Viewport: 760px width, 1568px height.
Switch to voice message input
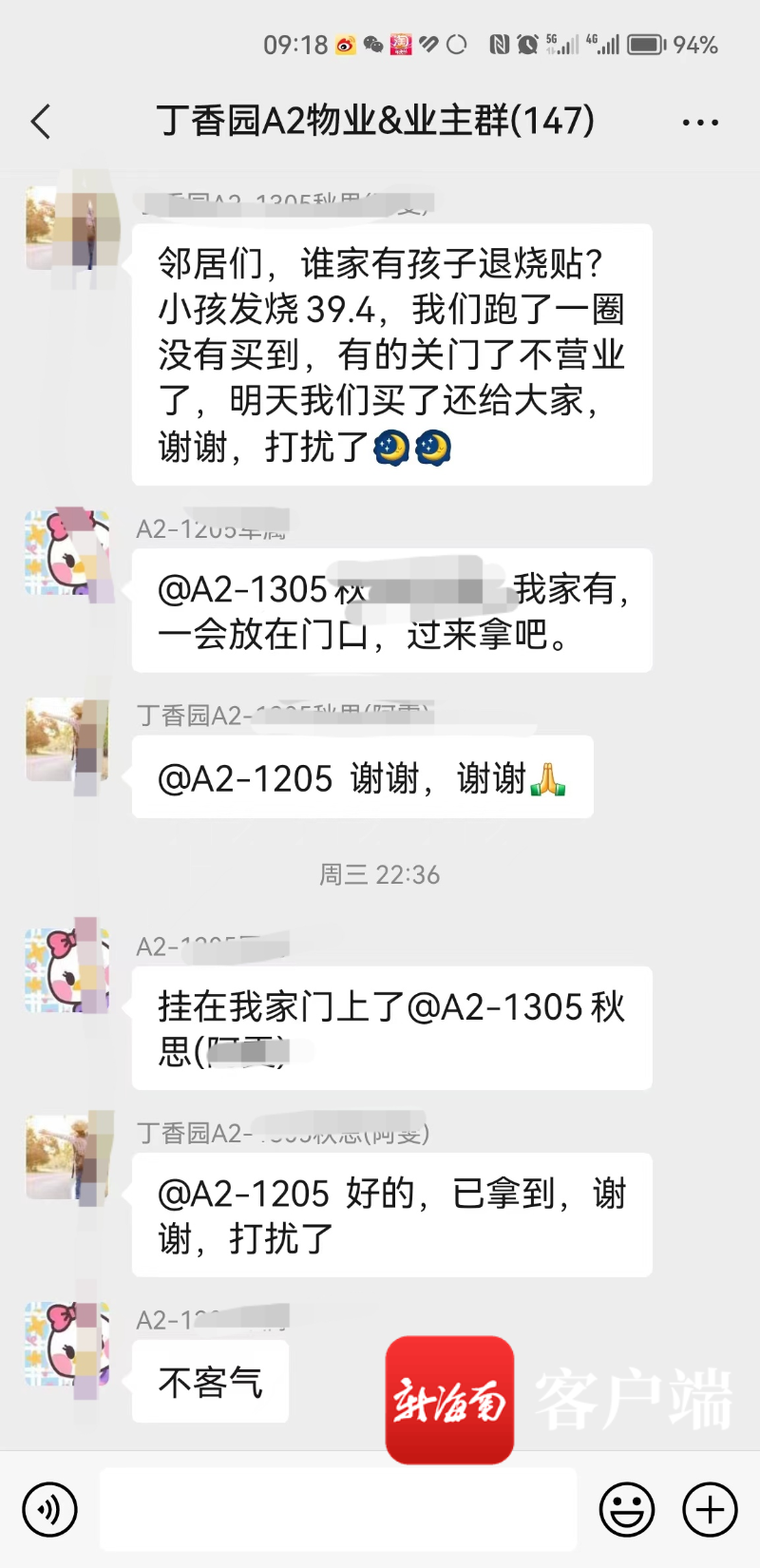pos(49,1509)
